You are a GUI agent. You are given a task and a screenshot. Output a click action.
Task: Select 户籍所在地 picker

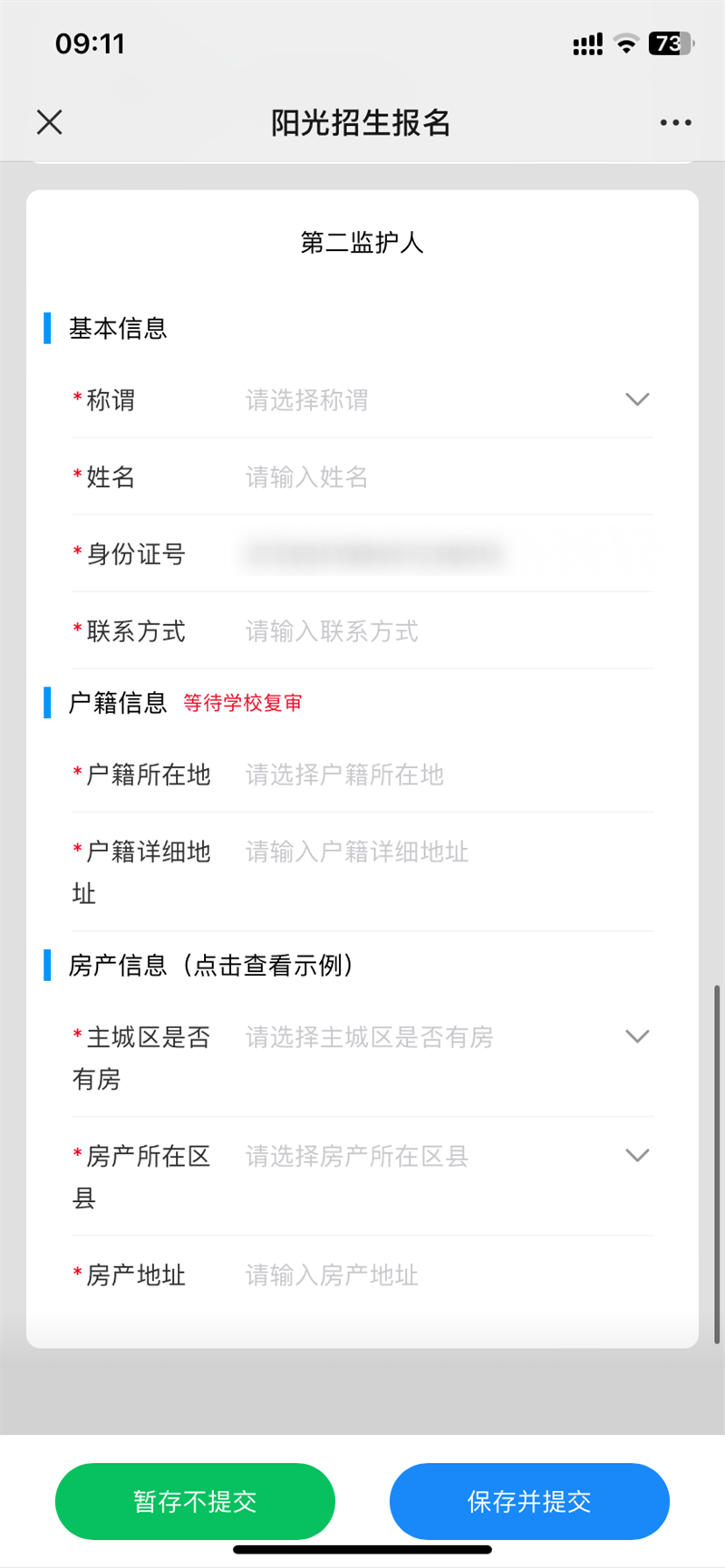[x=449, y=774]
